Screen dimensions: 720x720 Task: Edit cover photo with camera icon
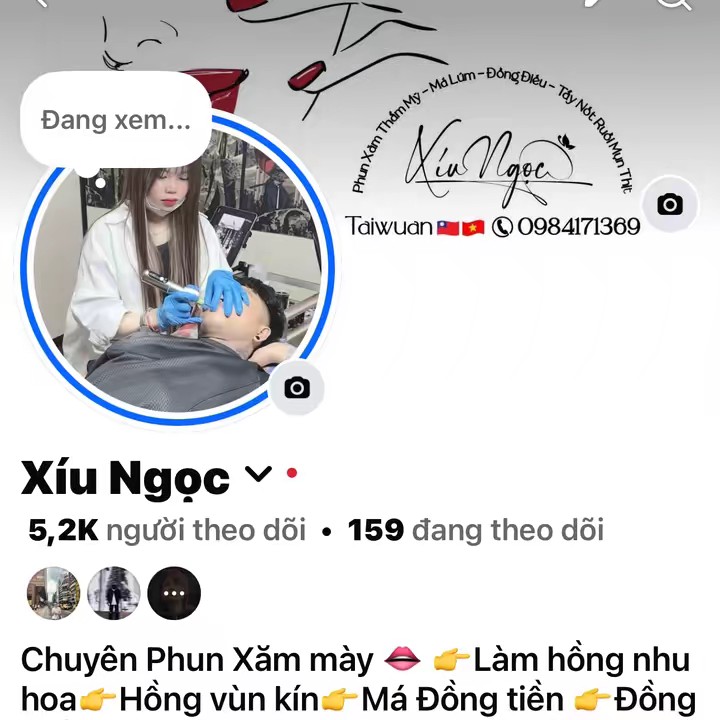(x=669, y=204)
